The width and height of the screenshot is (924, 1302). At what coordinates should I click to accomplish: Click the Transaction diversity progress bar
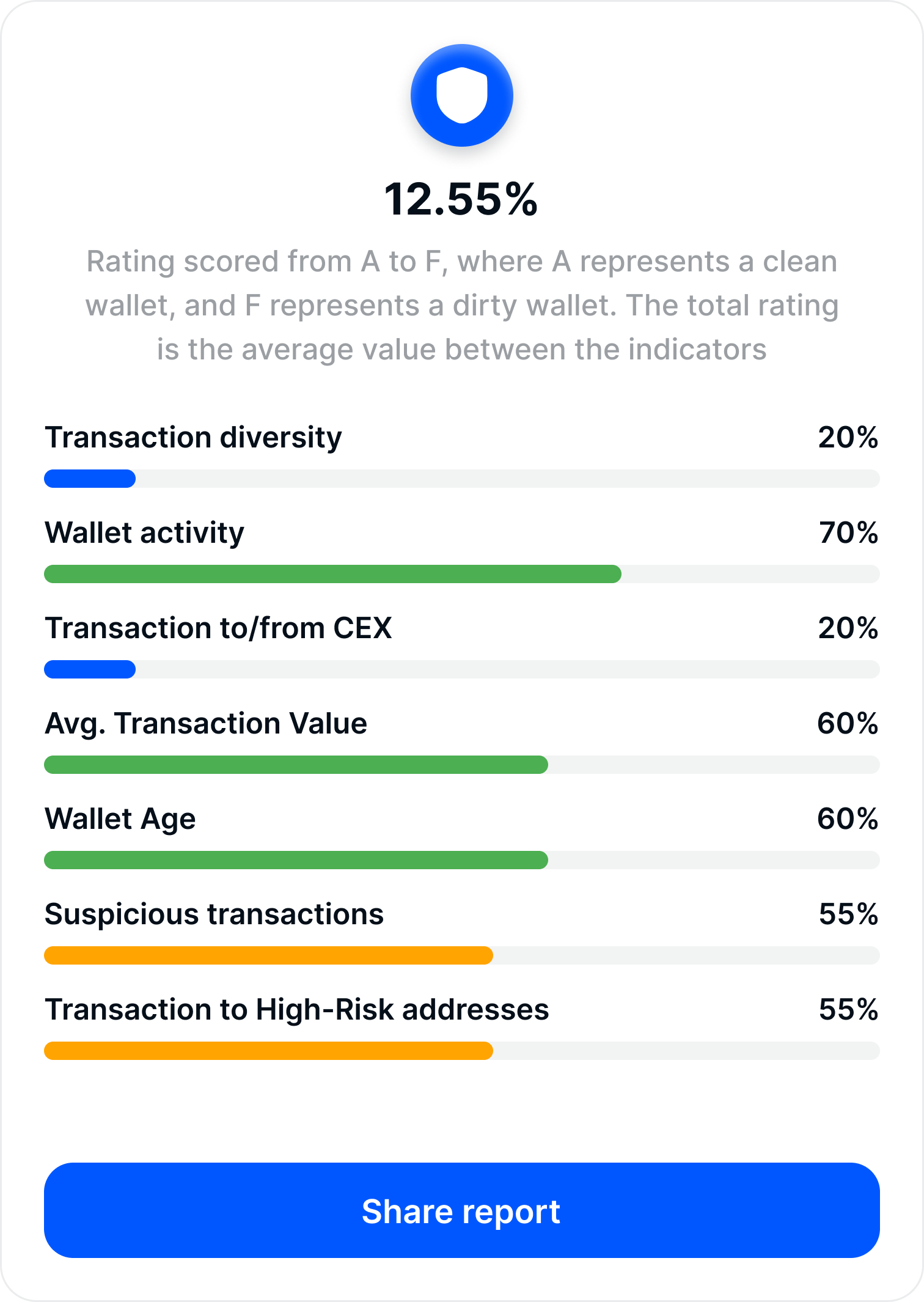pyautogui.click(x=89, y=479)
